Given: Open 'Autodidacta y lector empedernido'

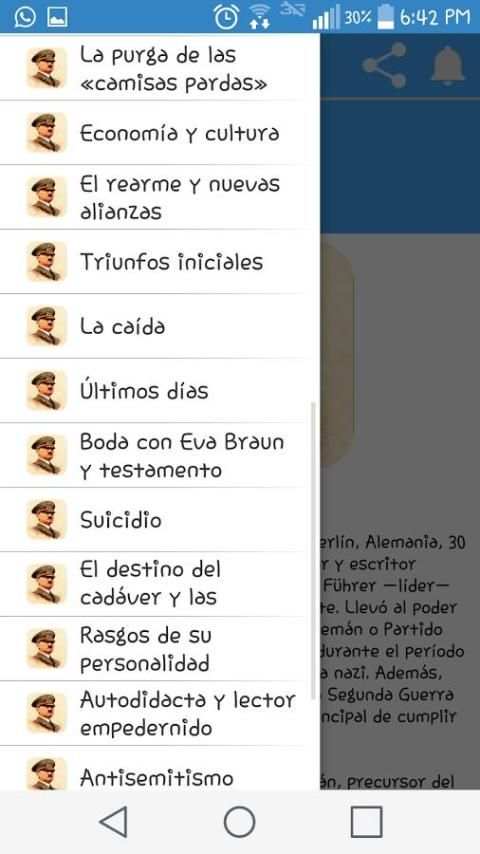Looking at the screenshot, I should pos(160,713).
